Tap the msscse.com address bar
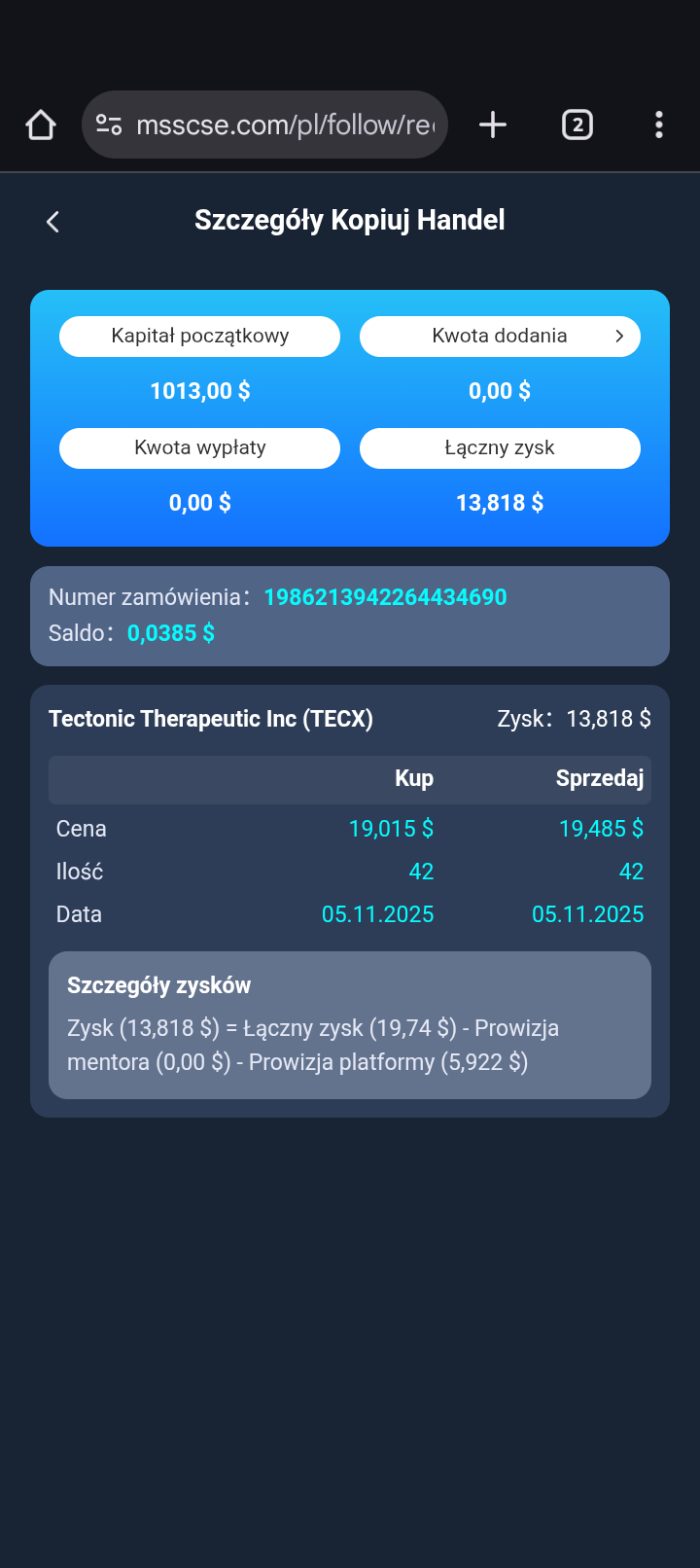700x1568 pixels. pyautogui.click(x=285, y=125)
